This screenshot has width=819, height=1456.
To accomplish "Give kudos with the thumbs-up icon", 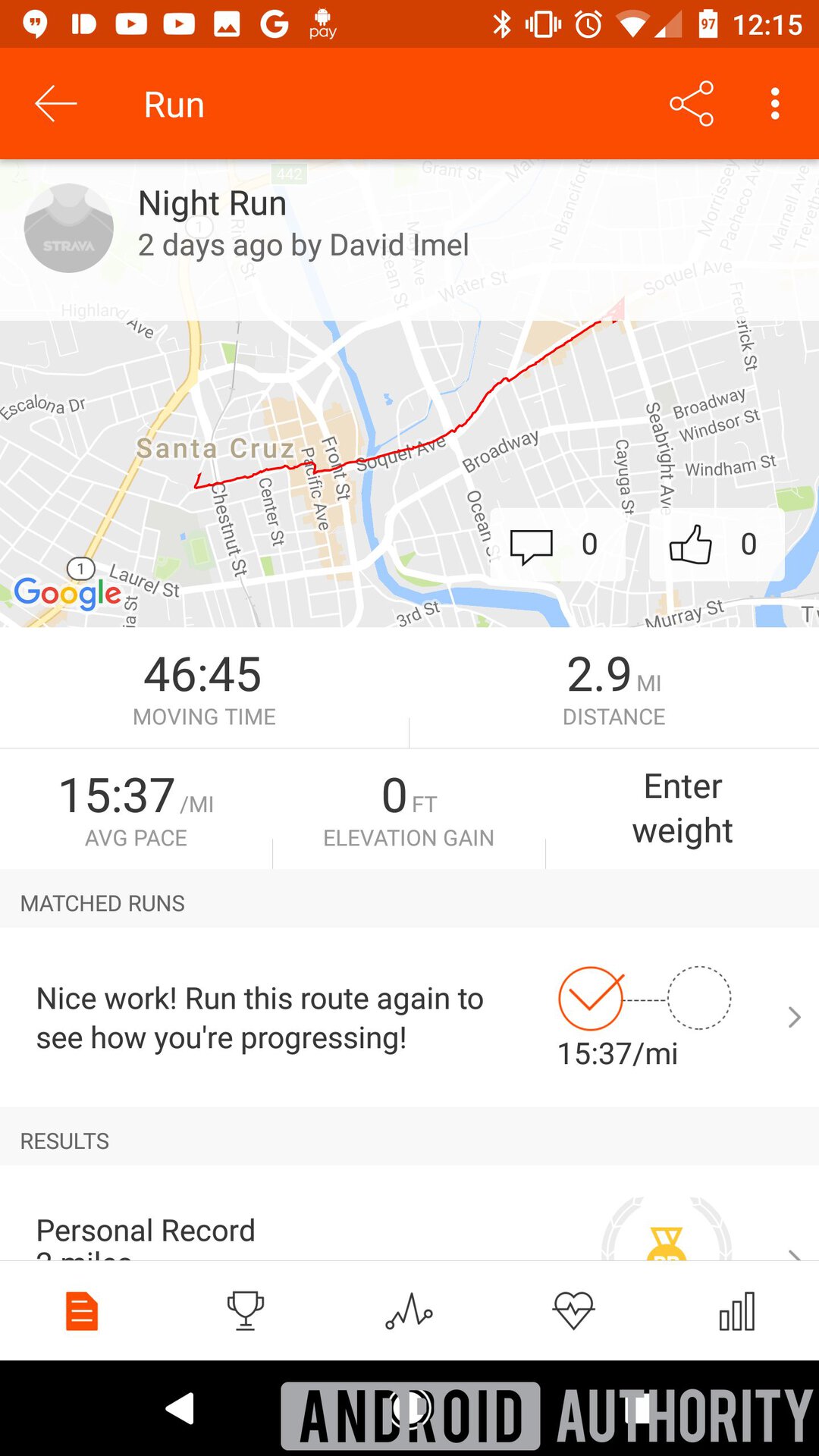I will 715,544.
